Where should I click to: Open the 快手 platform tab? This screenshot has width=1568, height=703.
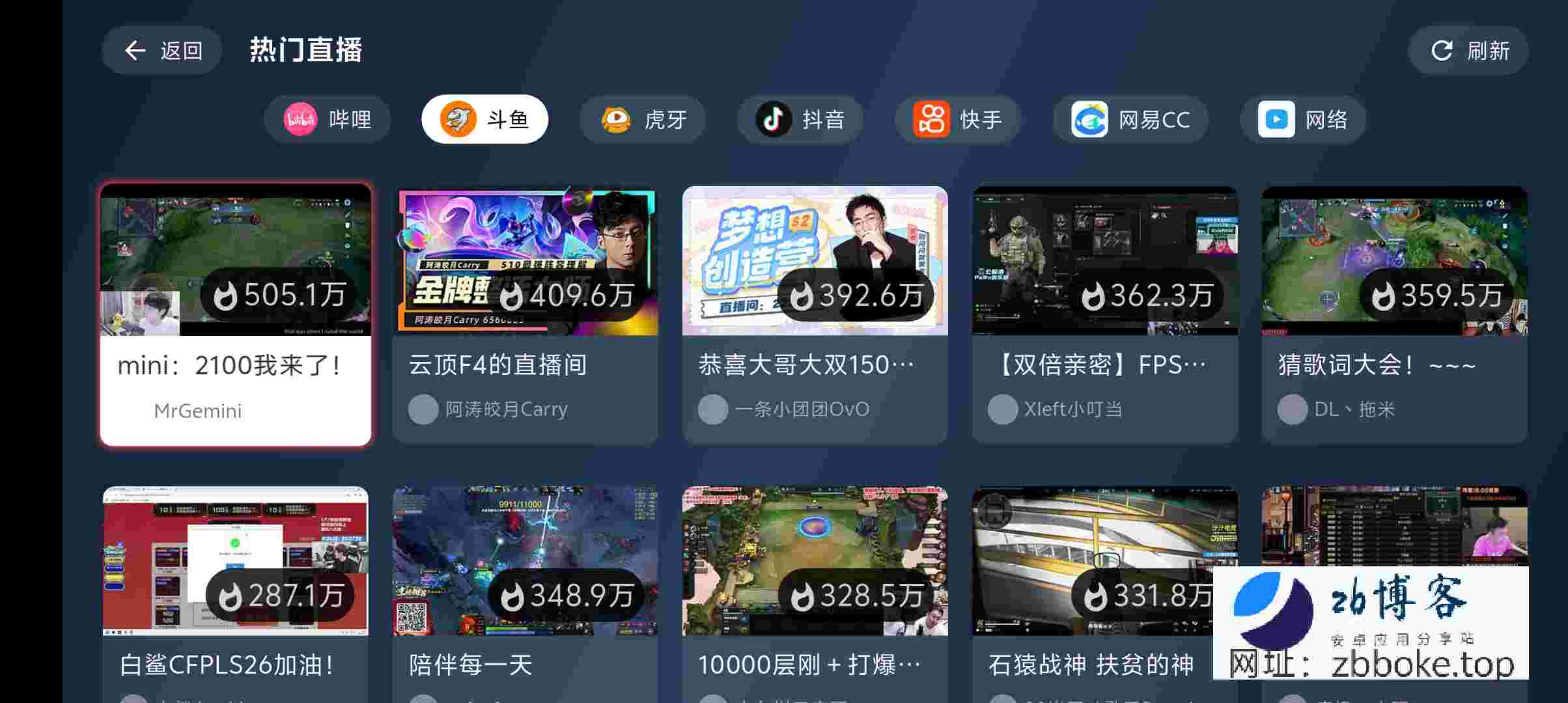(957, 120)
